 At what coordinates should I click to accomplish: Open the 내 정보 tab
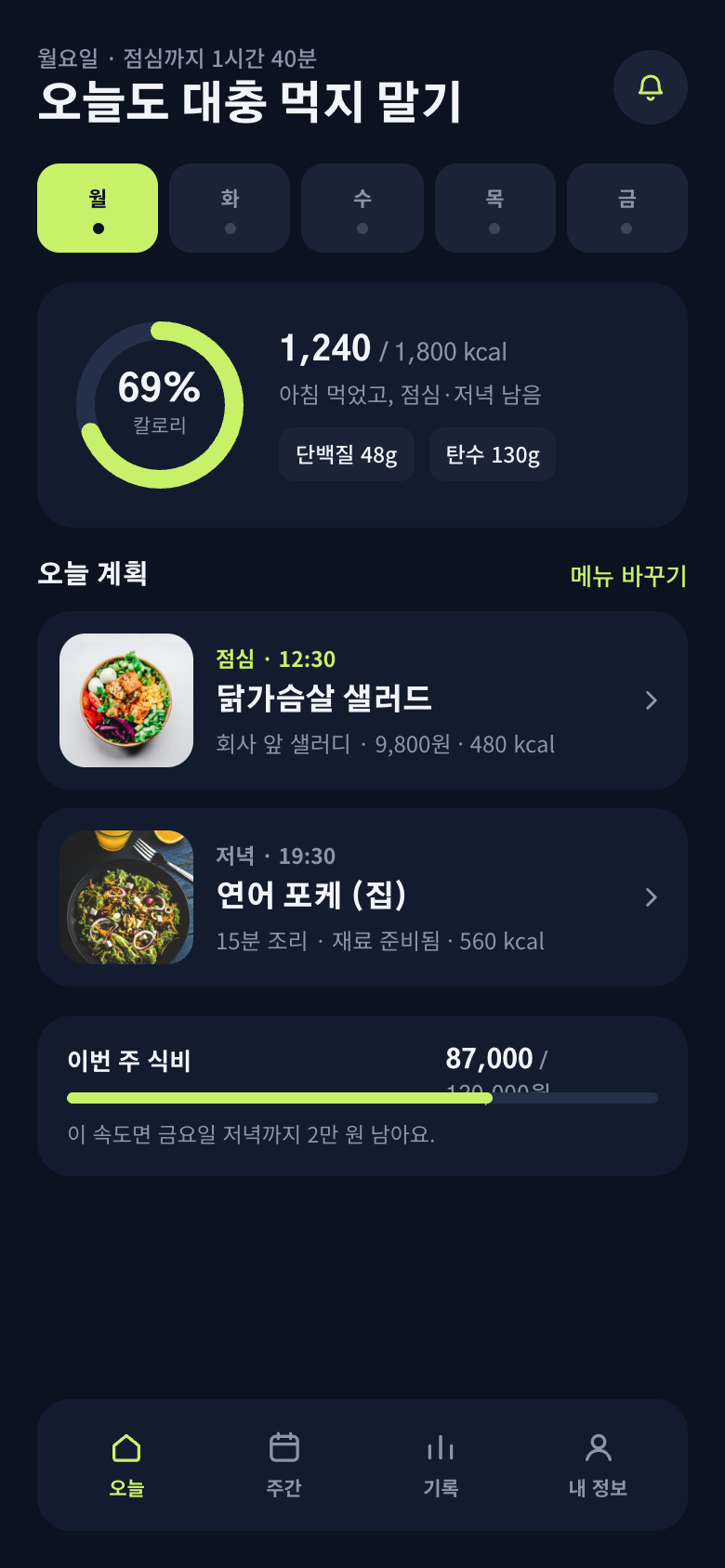(598, 1465)
